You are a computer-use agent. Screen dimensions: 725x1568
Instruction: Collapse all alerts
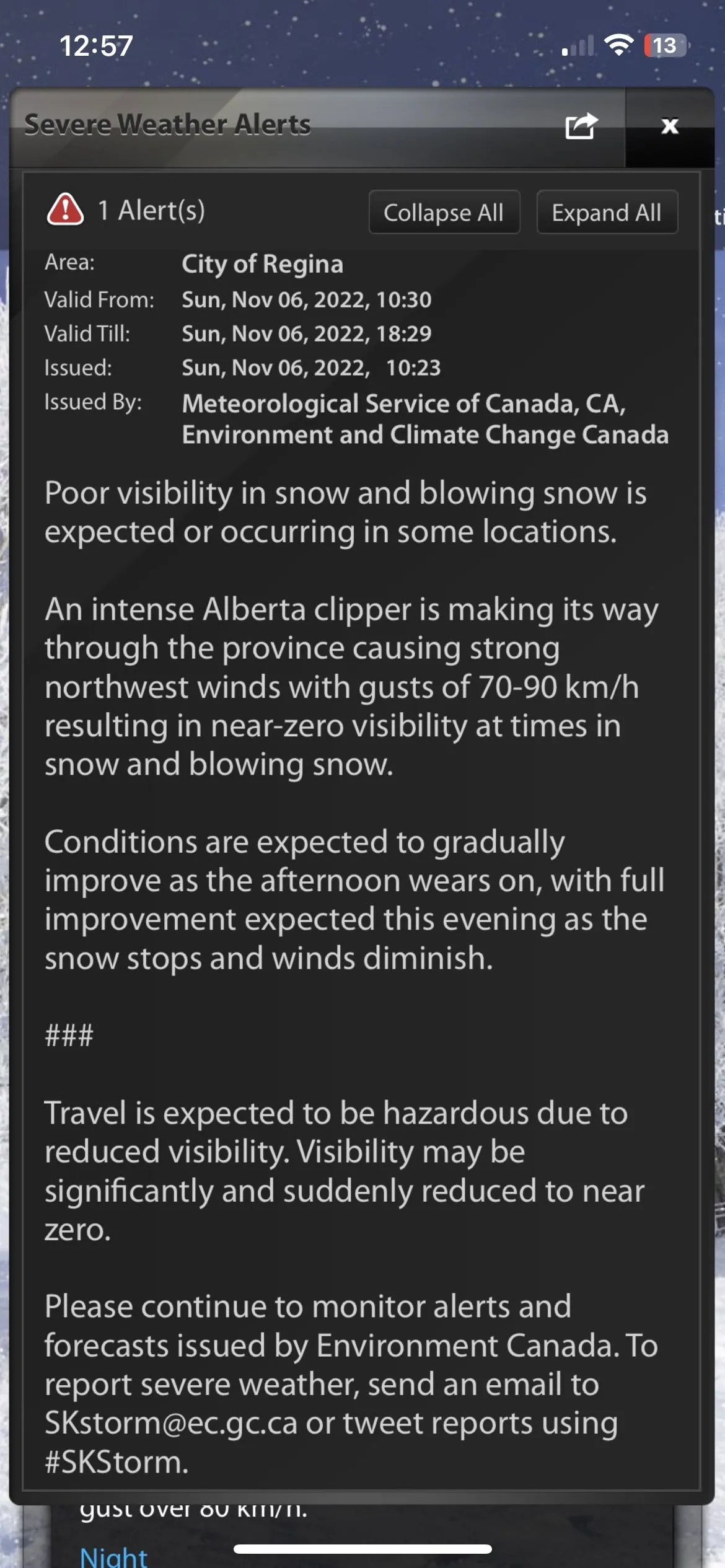coord(444,213)
